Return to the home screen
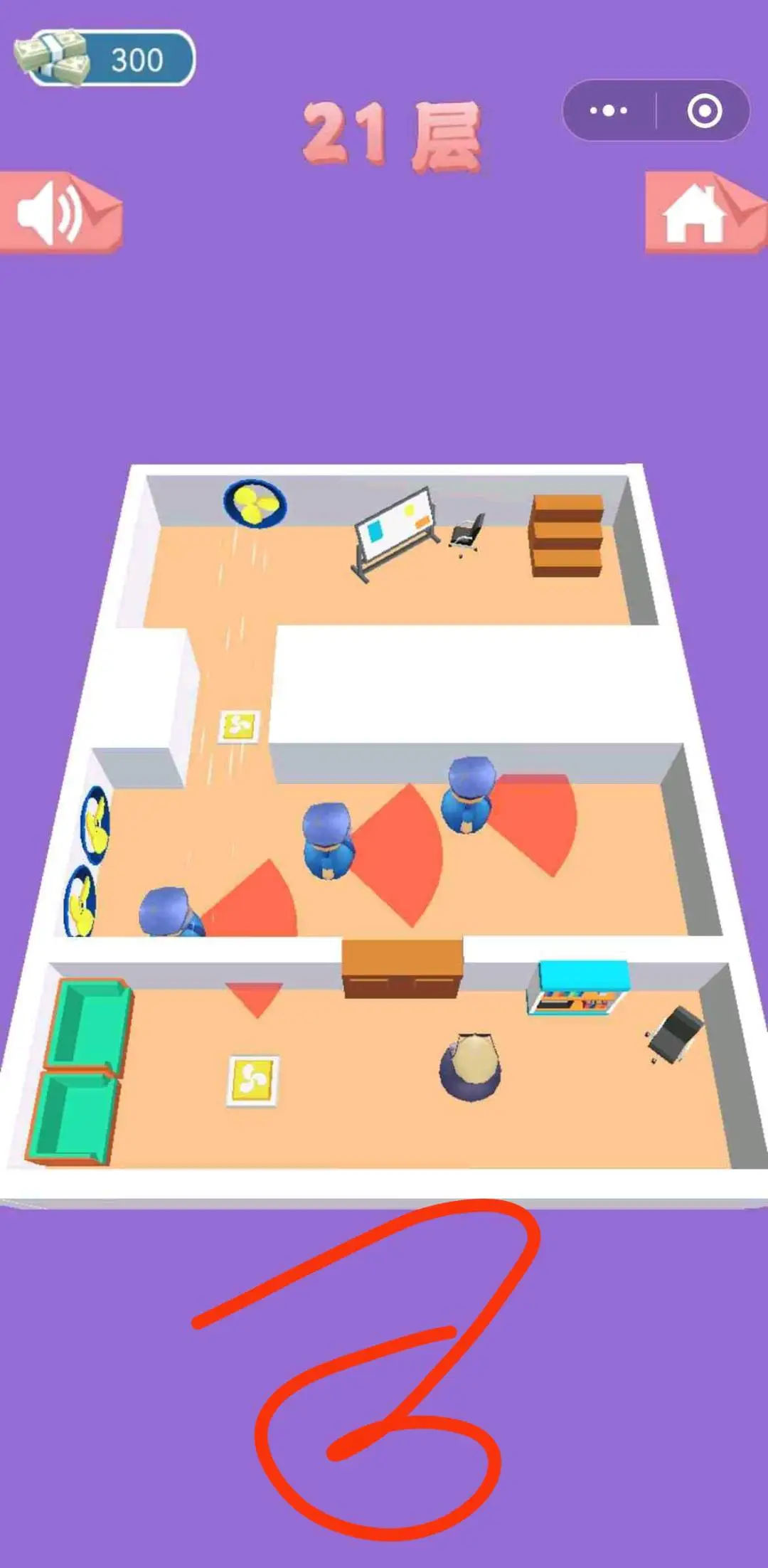Viewport: 768px width, 1568px height. click(x=695, y=213)
